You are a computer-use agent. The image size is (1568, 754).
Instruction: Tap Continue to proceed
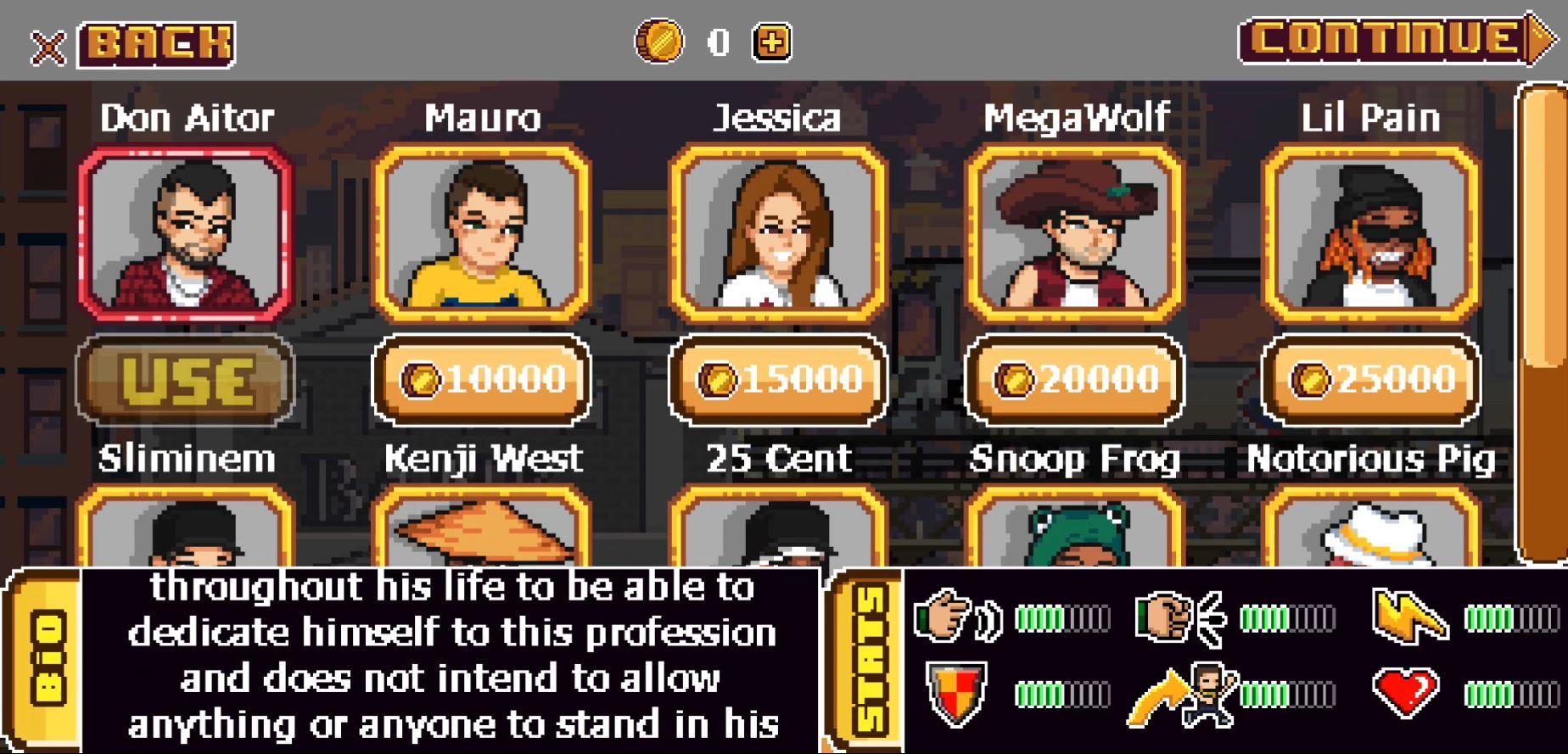pos(1397,39)
